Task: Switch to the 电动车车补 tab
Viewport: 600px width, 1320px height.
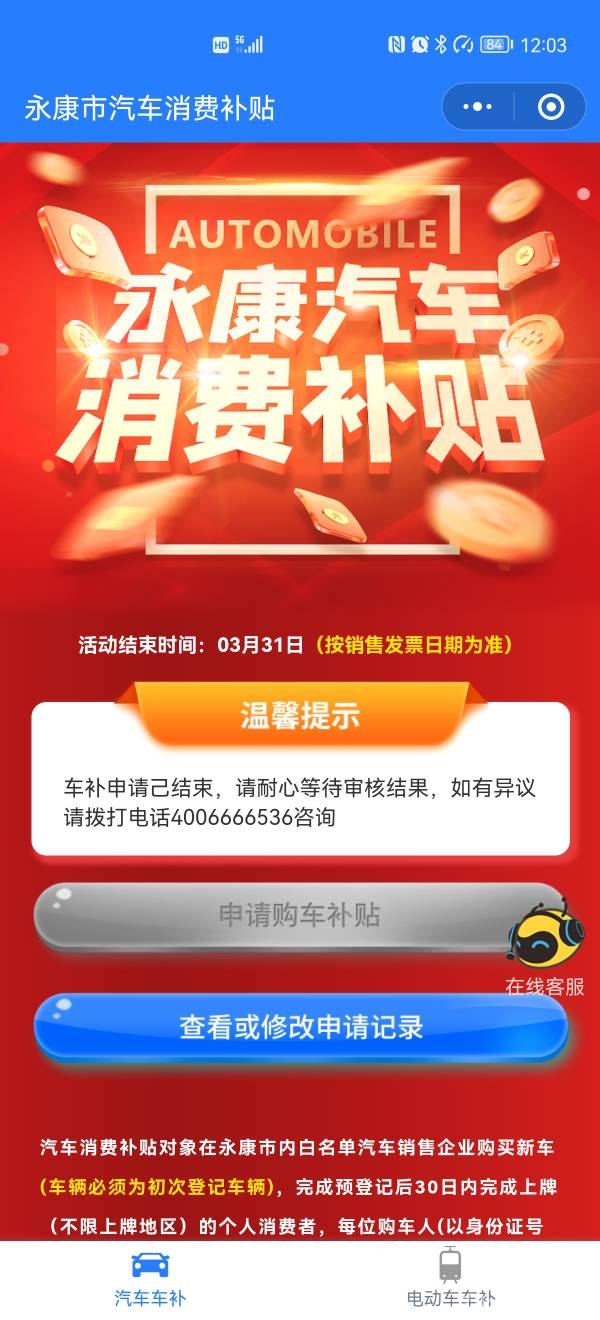Action: 450,1280
